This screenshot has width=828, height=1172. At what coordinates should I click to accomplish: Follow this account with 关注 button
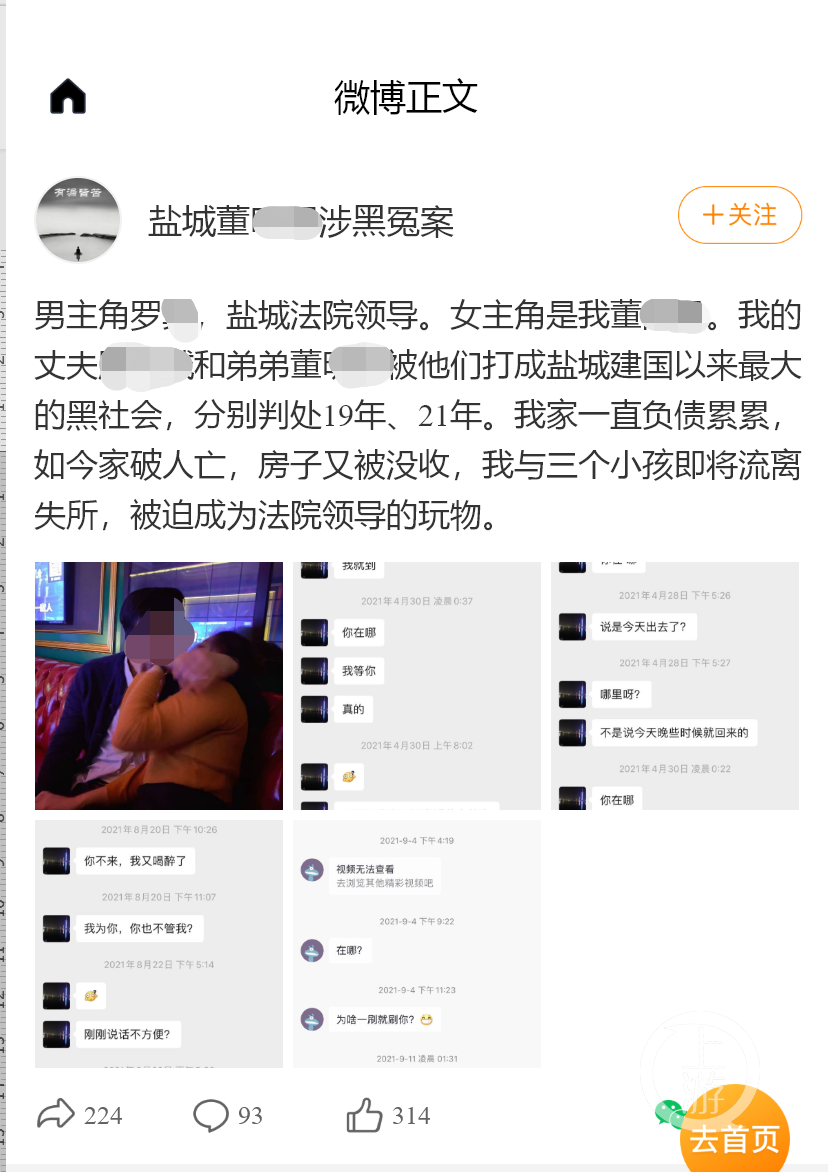[740, 215]
